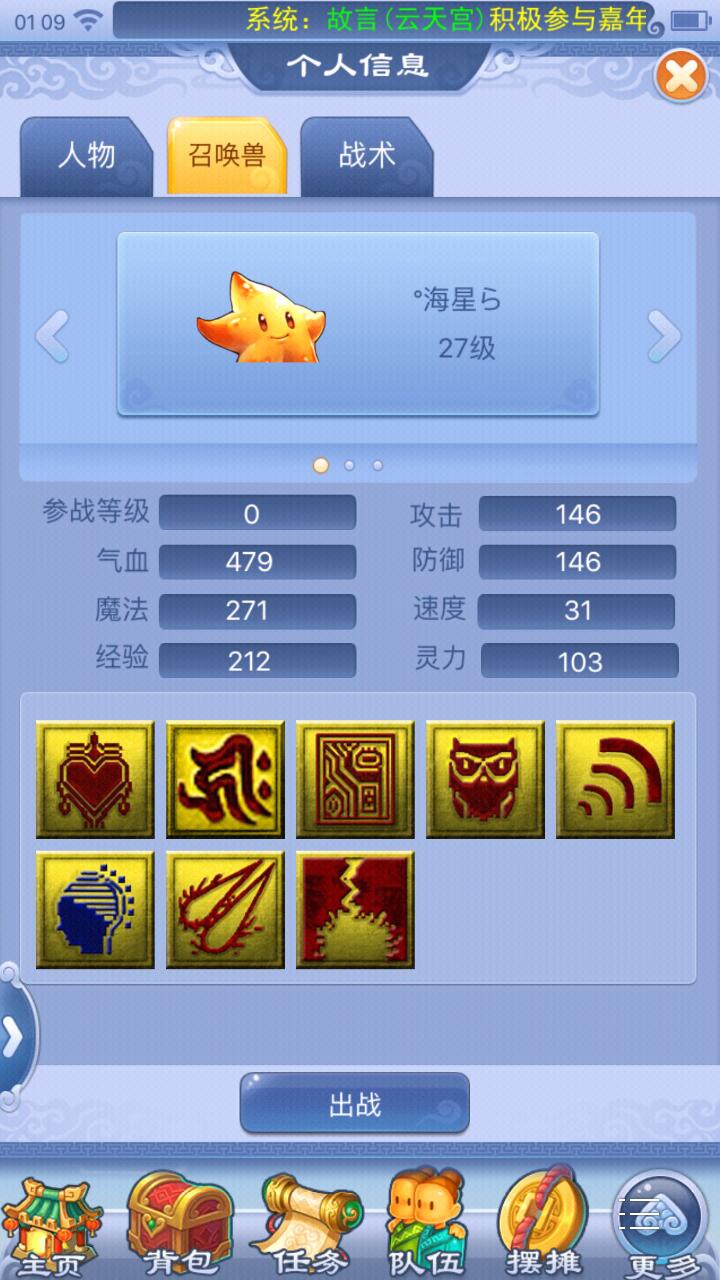Open the 摆摊 stall market
Image resolution: width=720 pixels, height=1280 pixels.
(x=544, y=1227)
